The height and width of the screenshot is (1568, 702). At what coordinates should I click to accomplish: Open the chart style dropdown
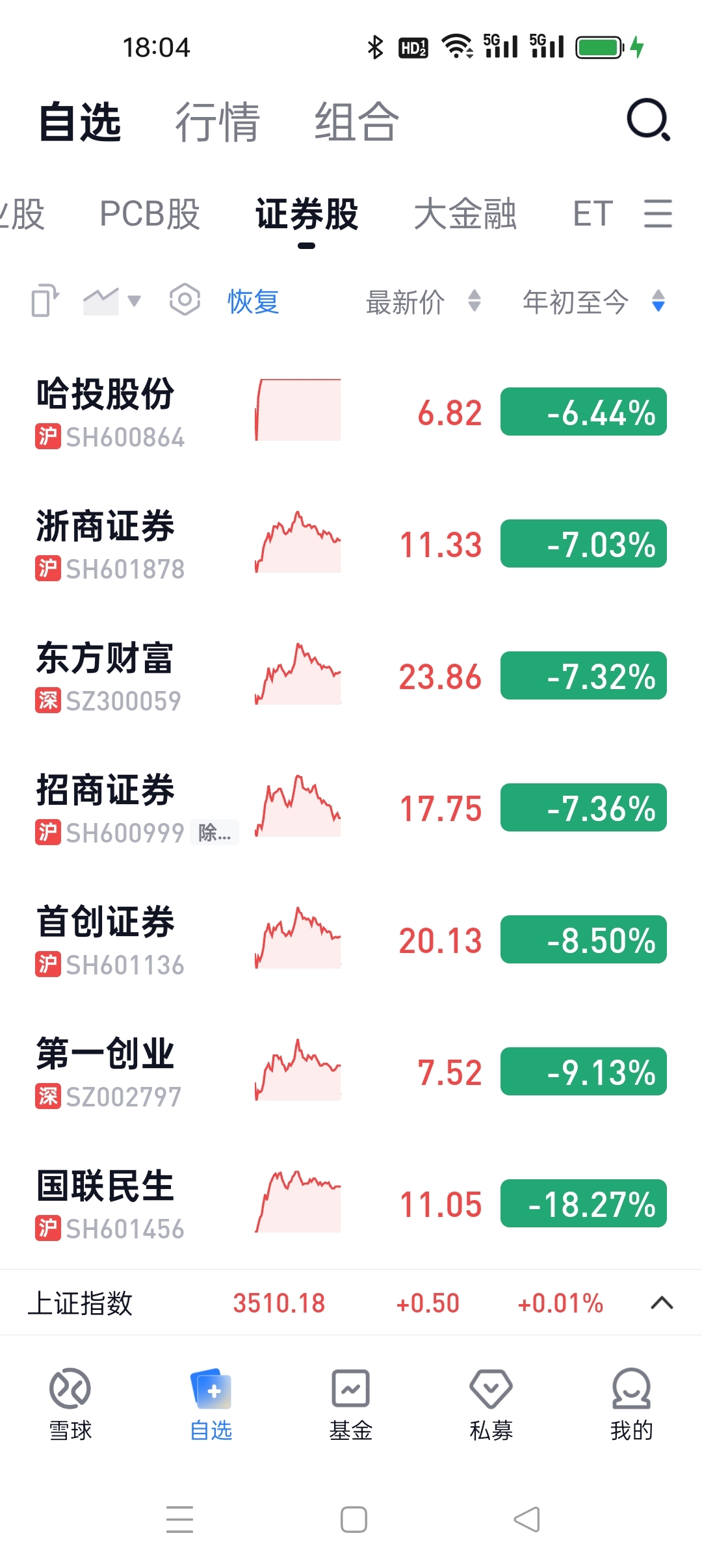pos(112,301)
